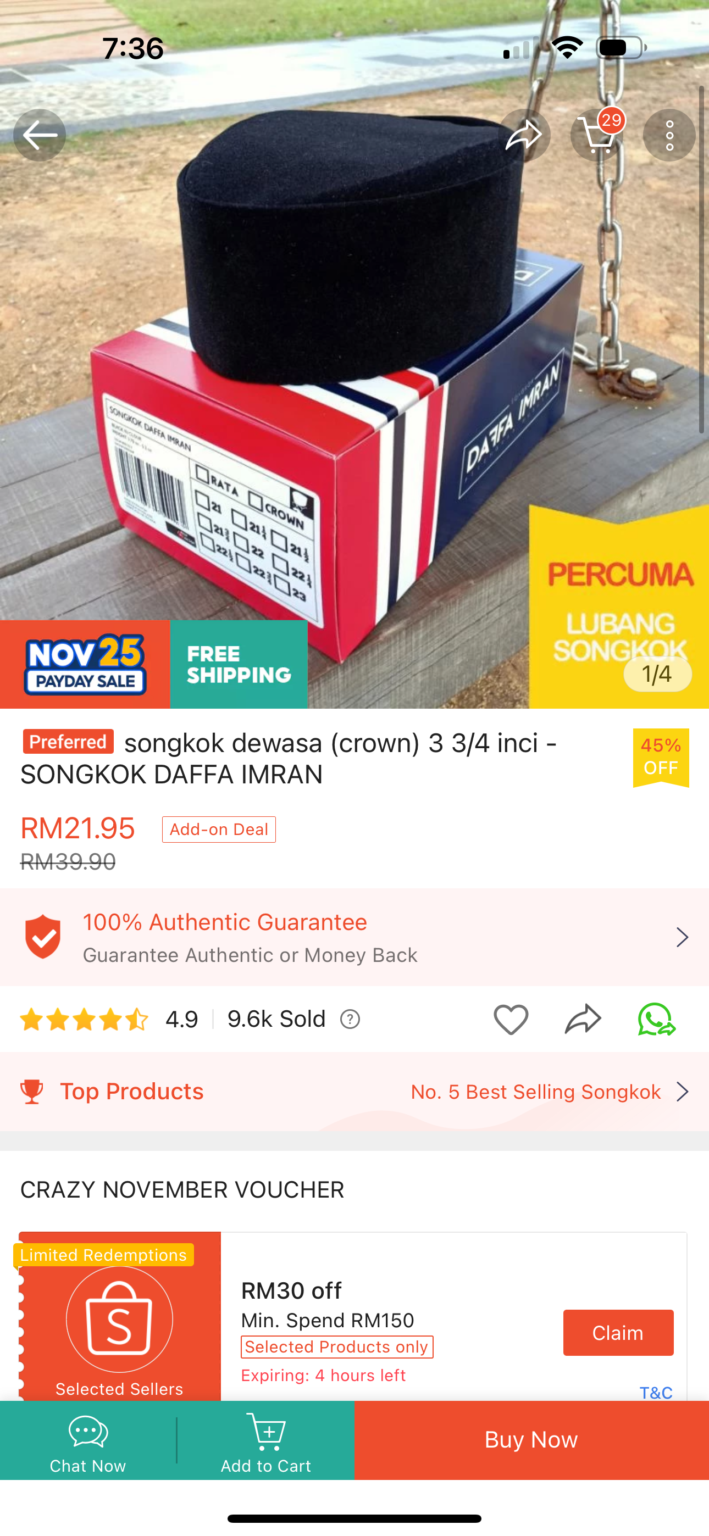This screenshot has height=1536, width=709.
Task: Share product via top arrow icon
Action: 523,135
